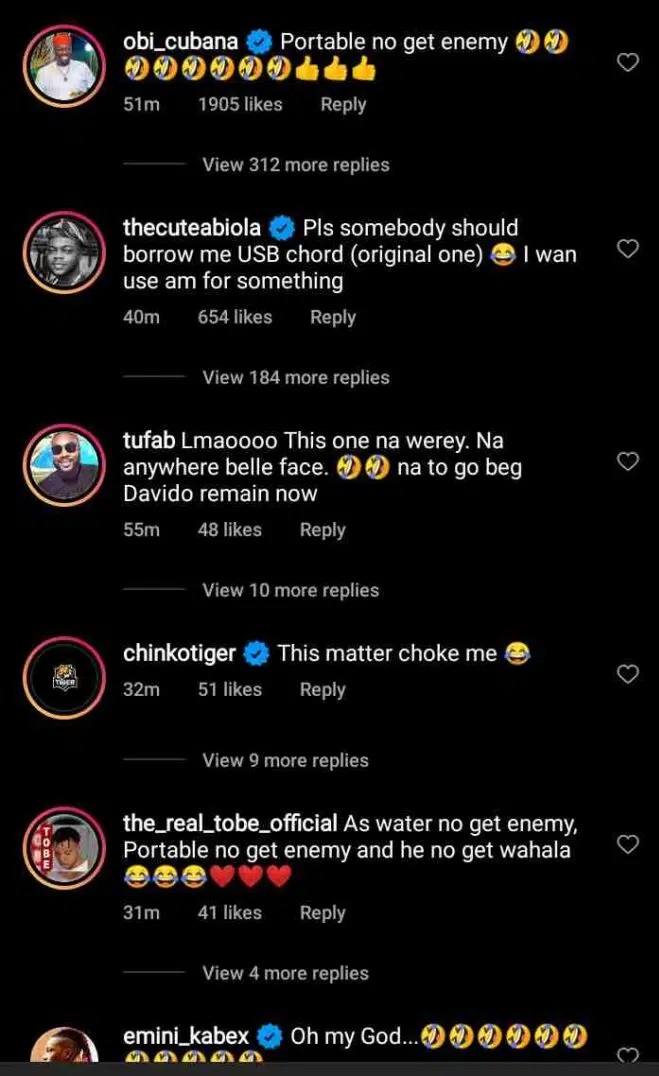Expand 4 more replies

285,973
